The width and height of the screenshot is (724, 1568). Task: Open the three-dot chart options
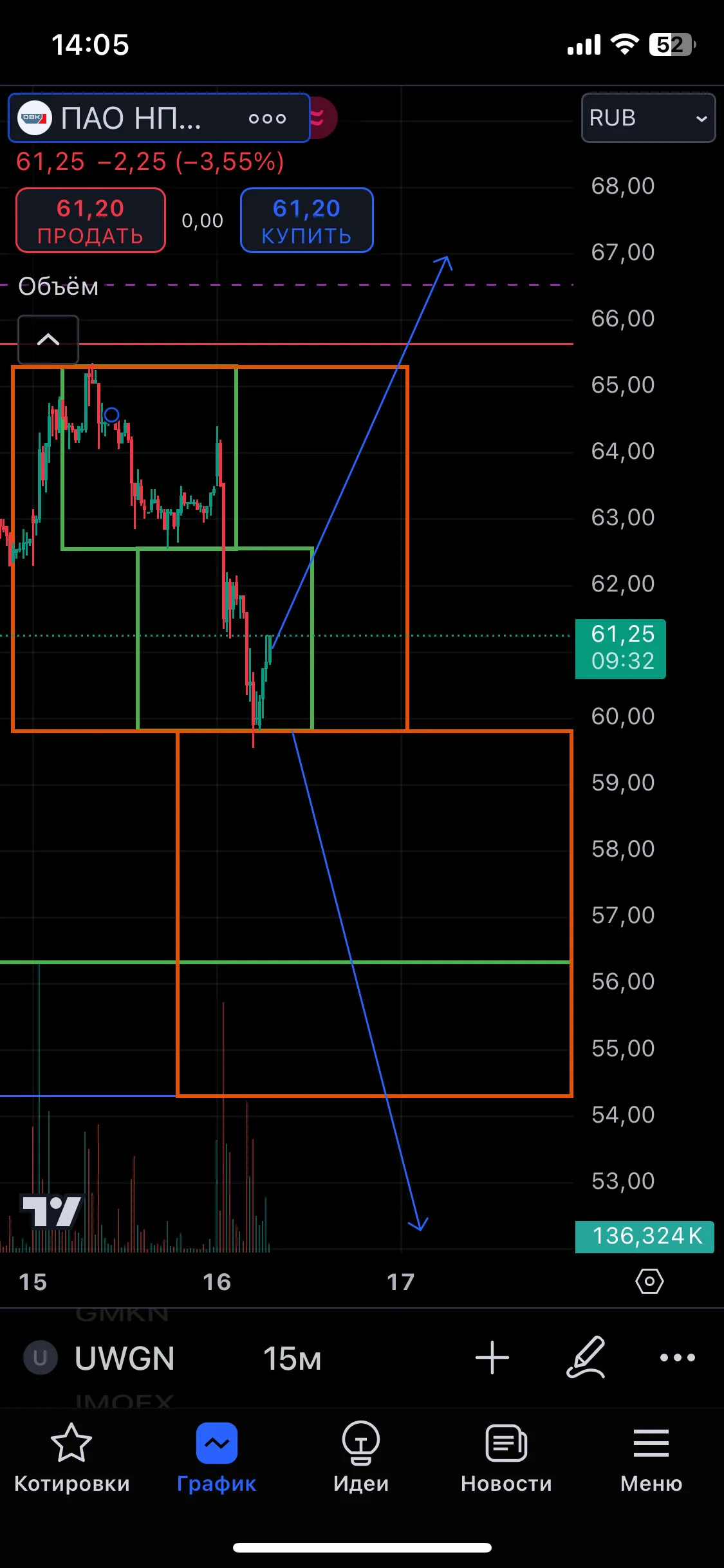pyautogui.click(x=678, y=1358)
